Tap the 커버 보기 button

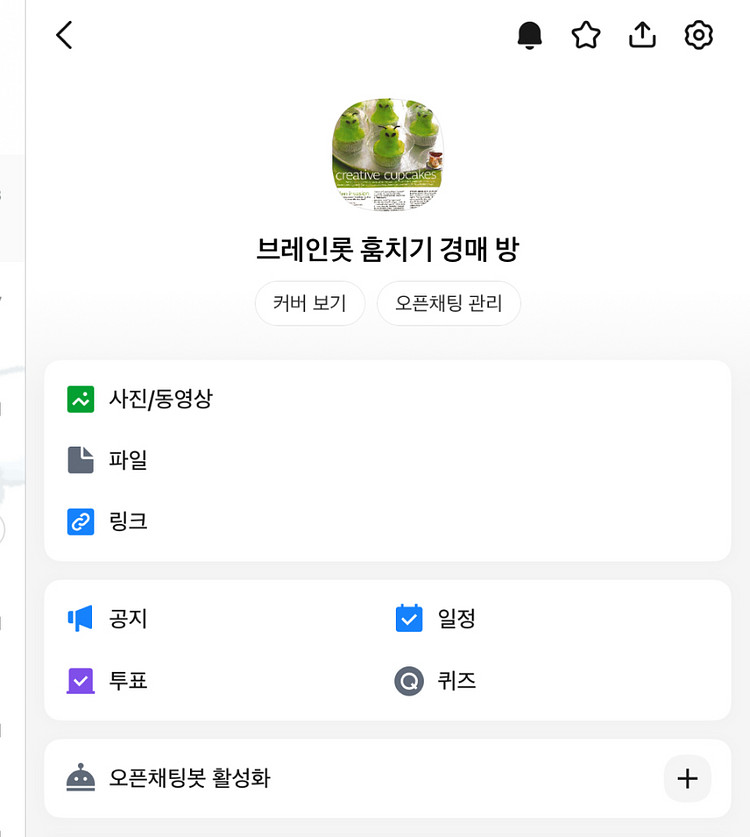pos(310,303)
